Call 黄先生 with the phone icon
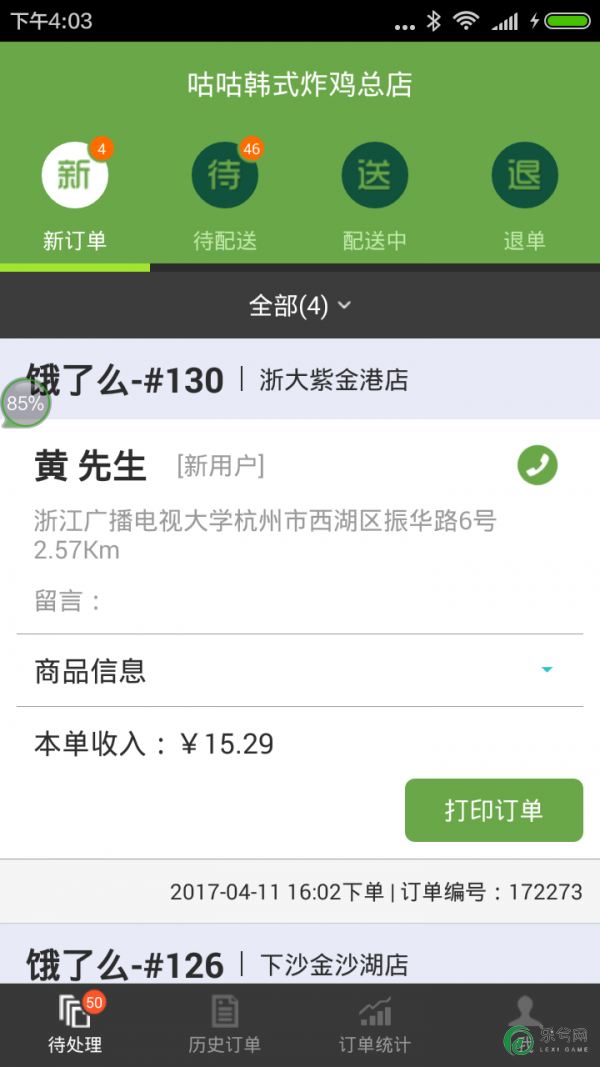The image size is (600, 1067). [x=537, y=465]
